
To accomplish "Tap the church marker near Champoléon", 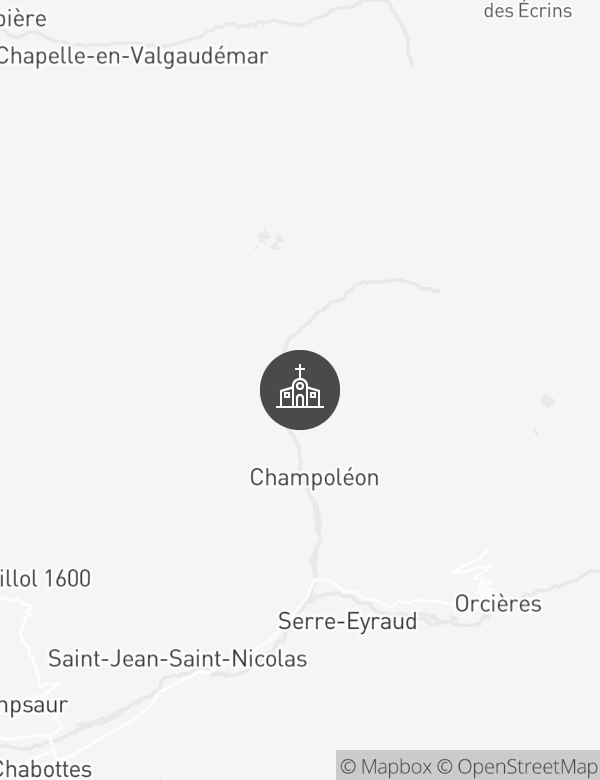I will point(300,390).
